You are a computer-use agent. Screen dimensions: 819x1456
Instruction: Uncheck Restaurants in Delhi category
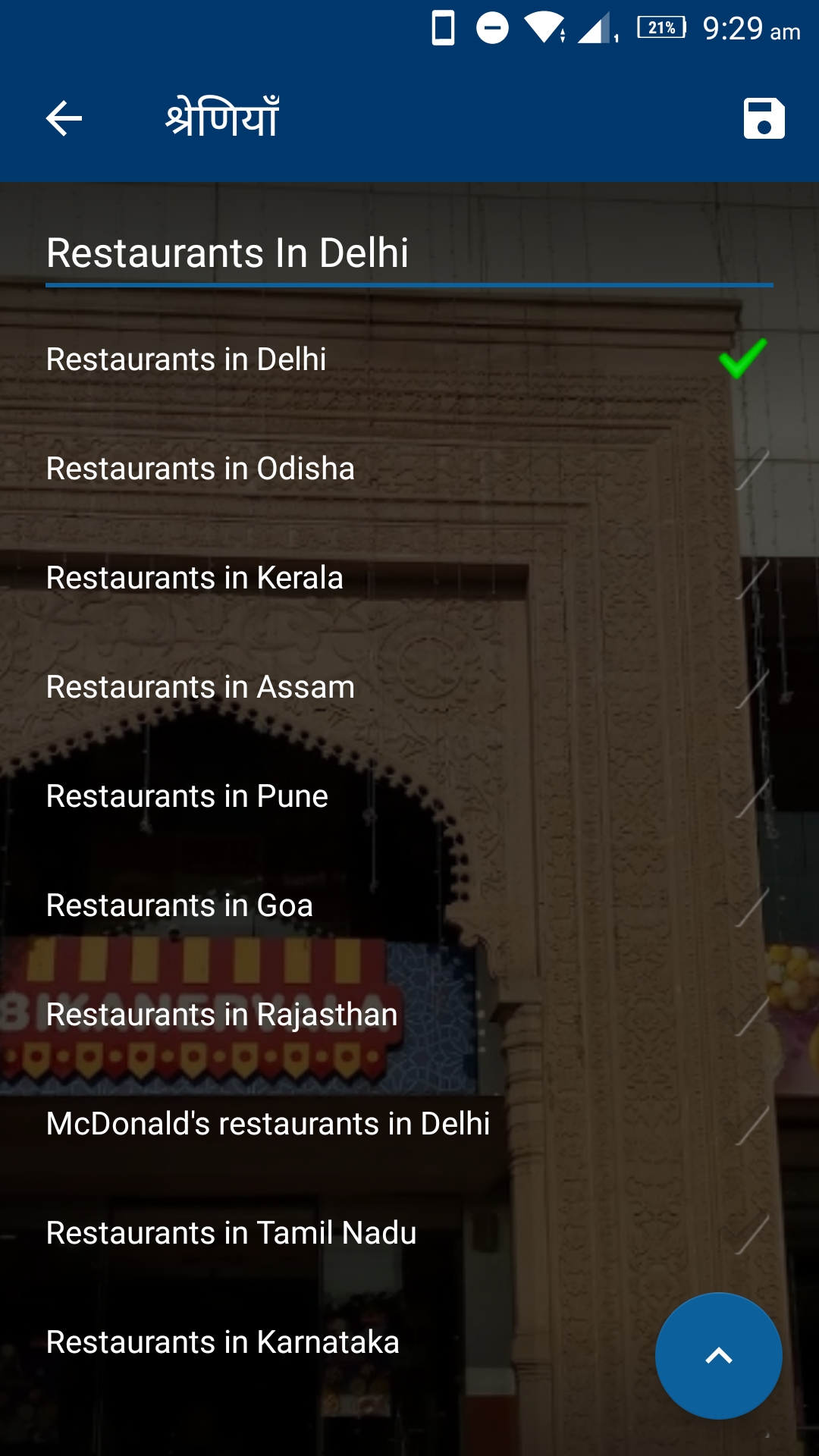pyautogui.click(x=743, y=359)
